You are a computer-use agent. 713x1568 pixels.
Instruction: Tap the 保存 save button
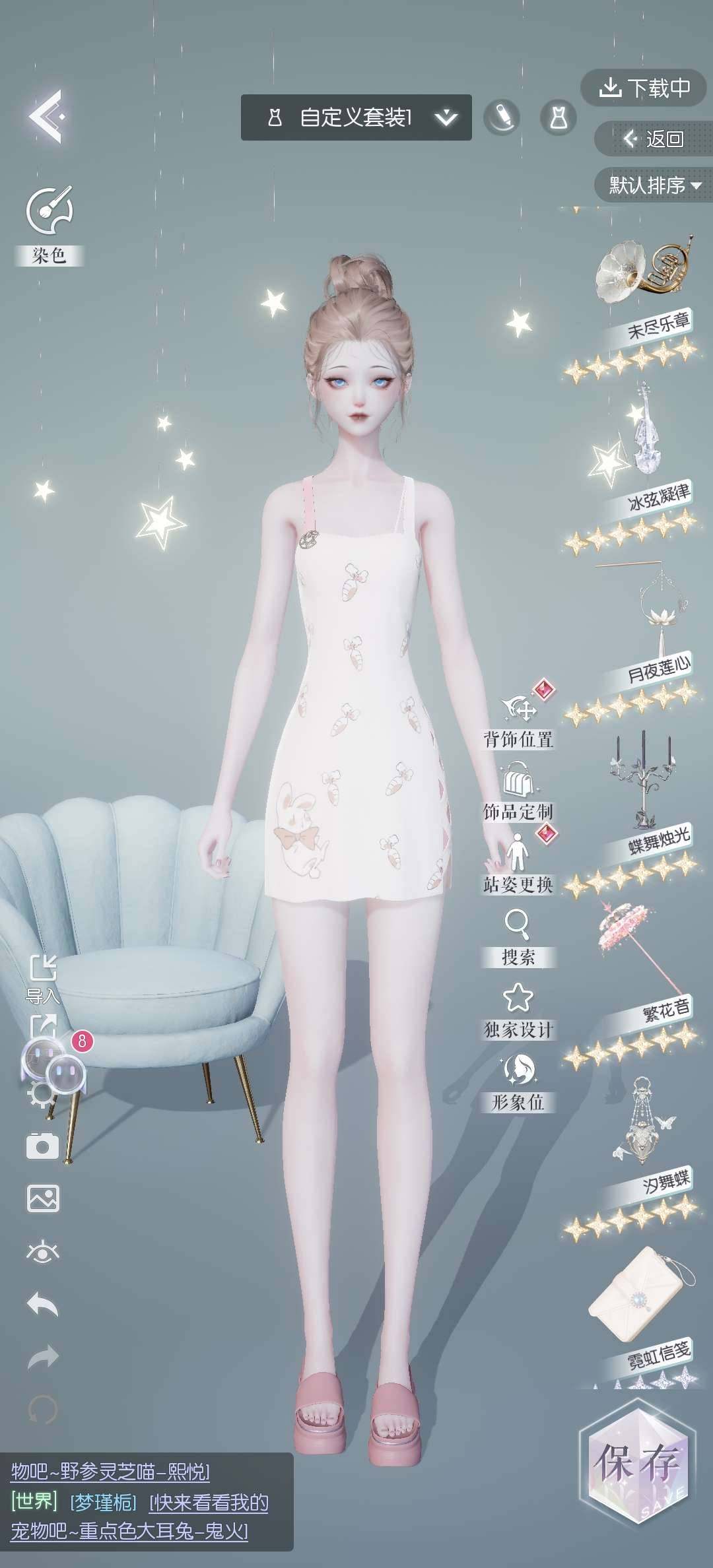coord(637,1462)
